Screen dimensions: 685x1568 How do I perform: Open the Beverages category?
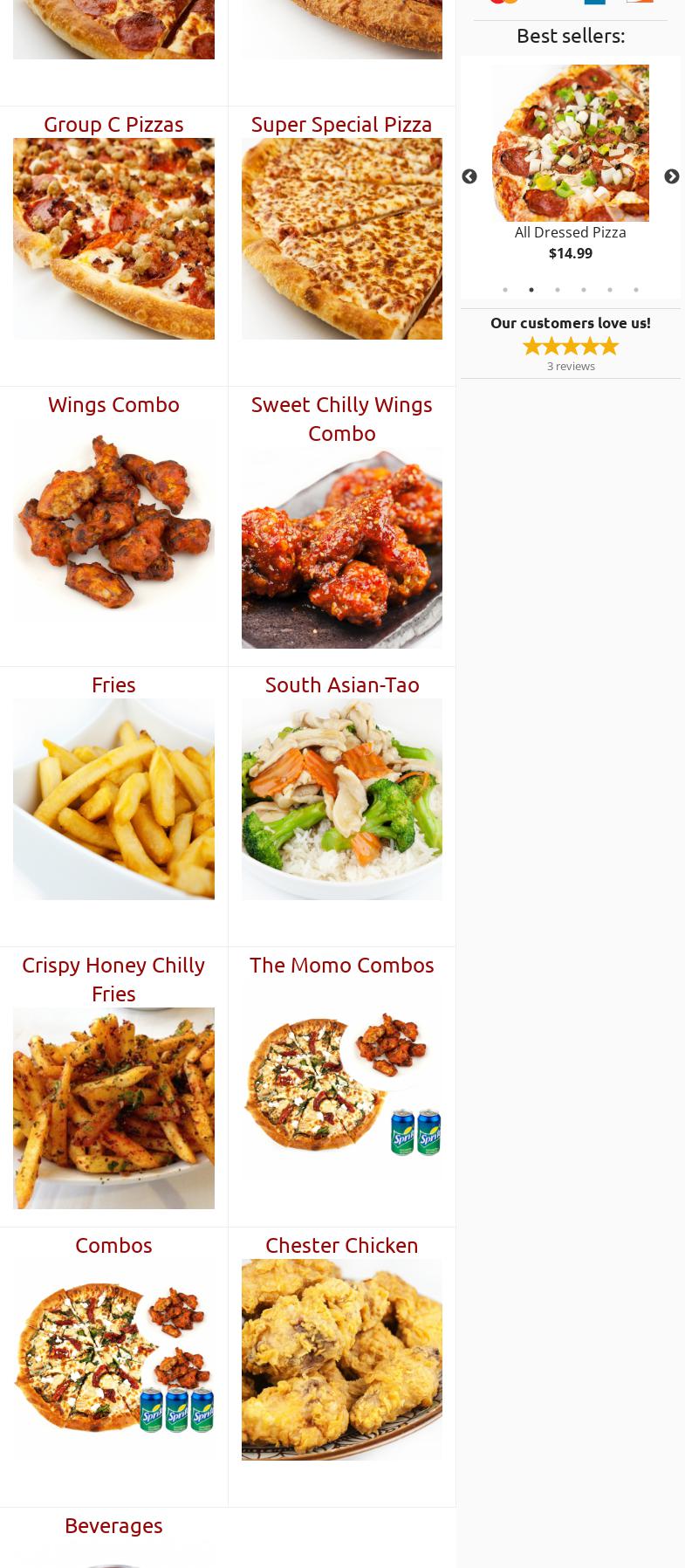113,1526
